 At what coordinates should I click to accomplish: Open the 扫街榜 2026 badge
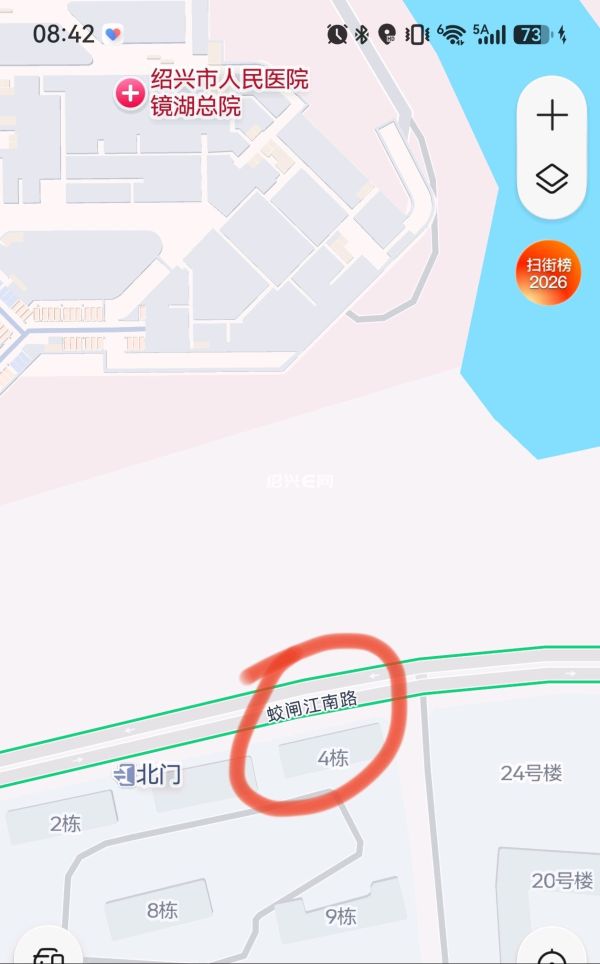click(548, 273)
